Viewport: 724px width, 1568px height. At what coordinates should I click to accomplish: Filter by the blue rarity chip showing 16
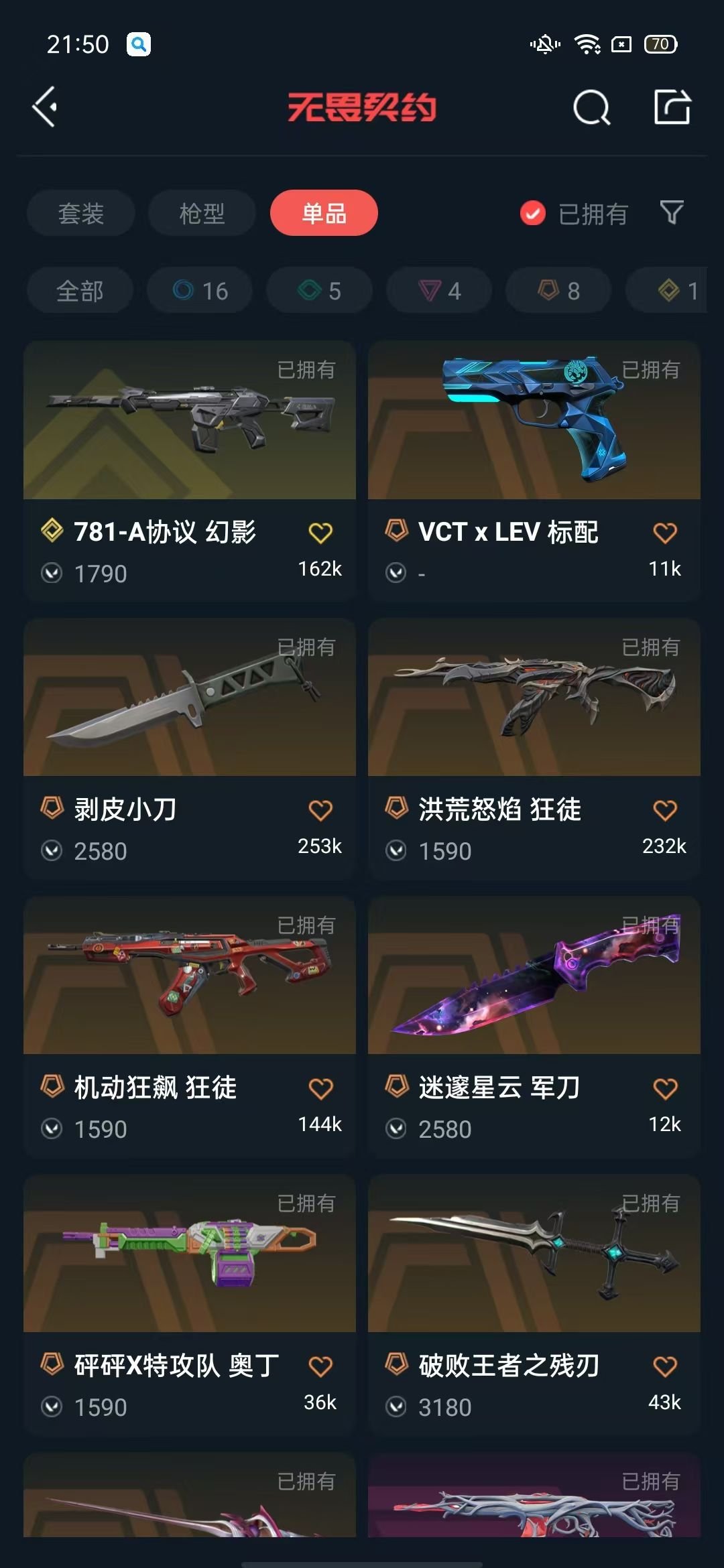pos(200,290)
